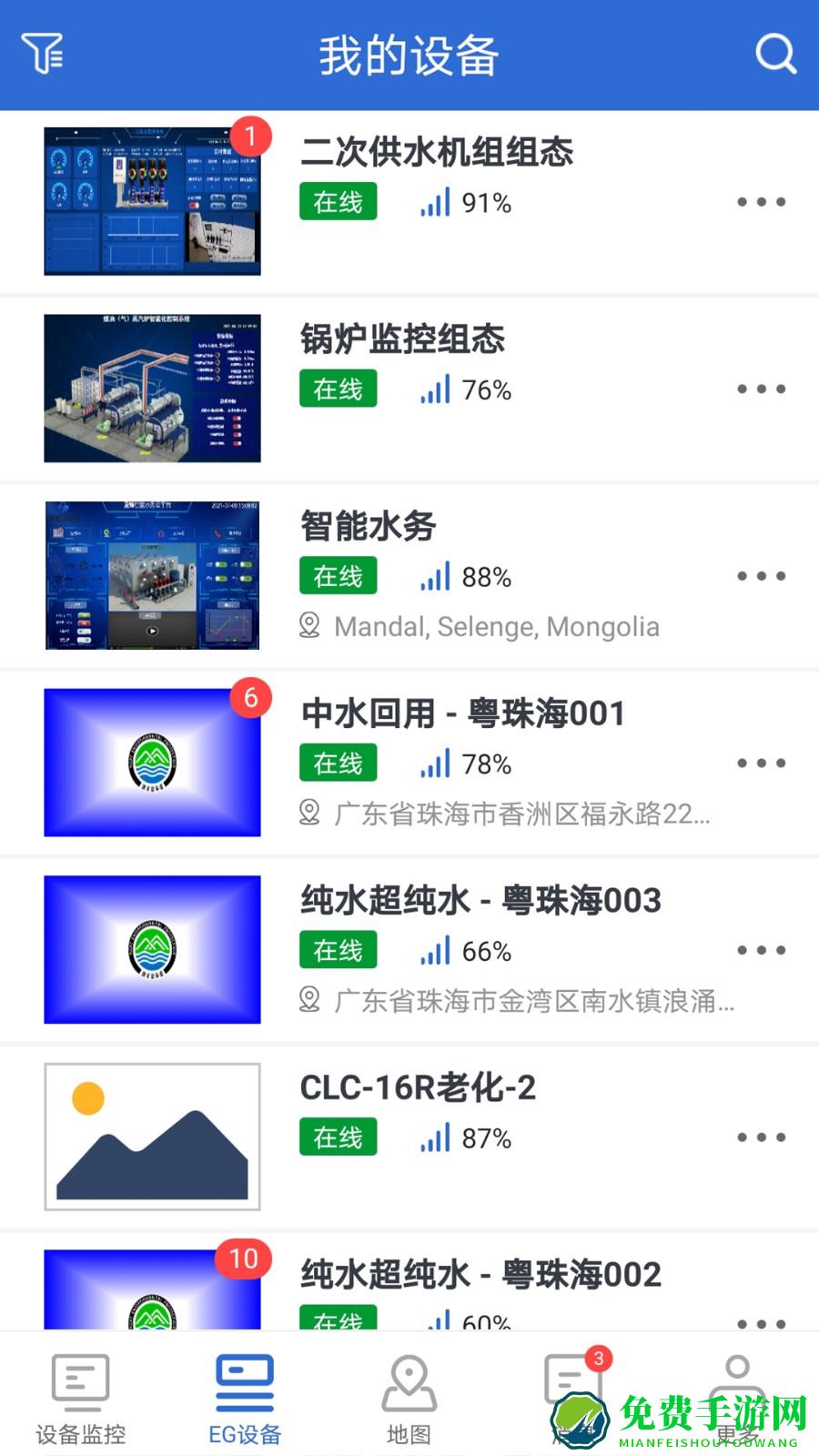Expand options for 纯水超纯水 - 粤珠海003
Viewport: 819px width, 1456px height.
(761, 950)
